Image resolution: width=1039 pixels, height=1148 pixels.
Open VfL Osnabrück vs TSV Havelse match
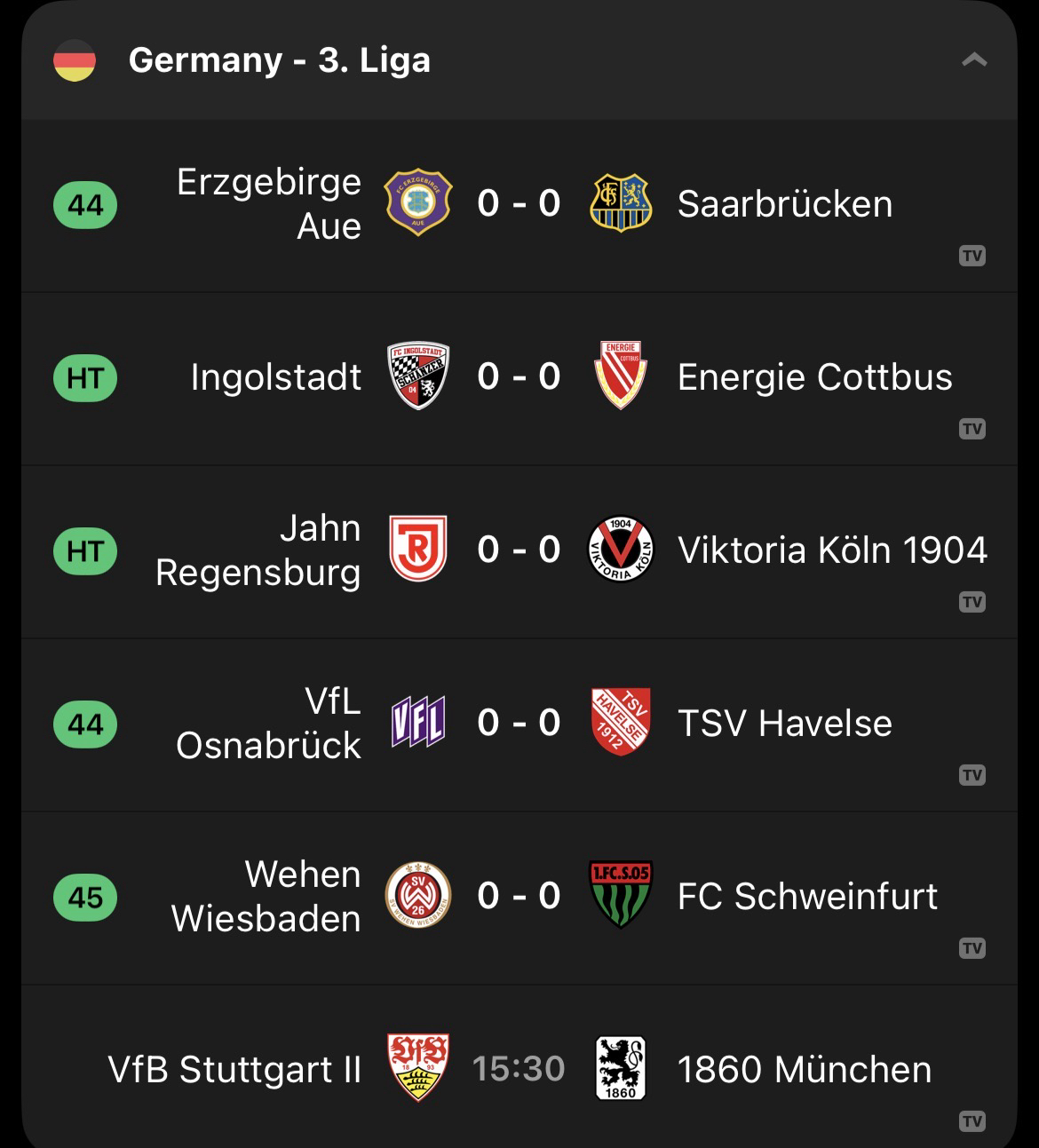click(x=519, y=724)
